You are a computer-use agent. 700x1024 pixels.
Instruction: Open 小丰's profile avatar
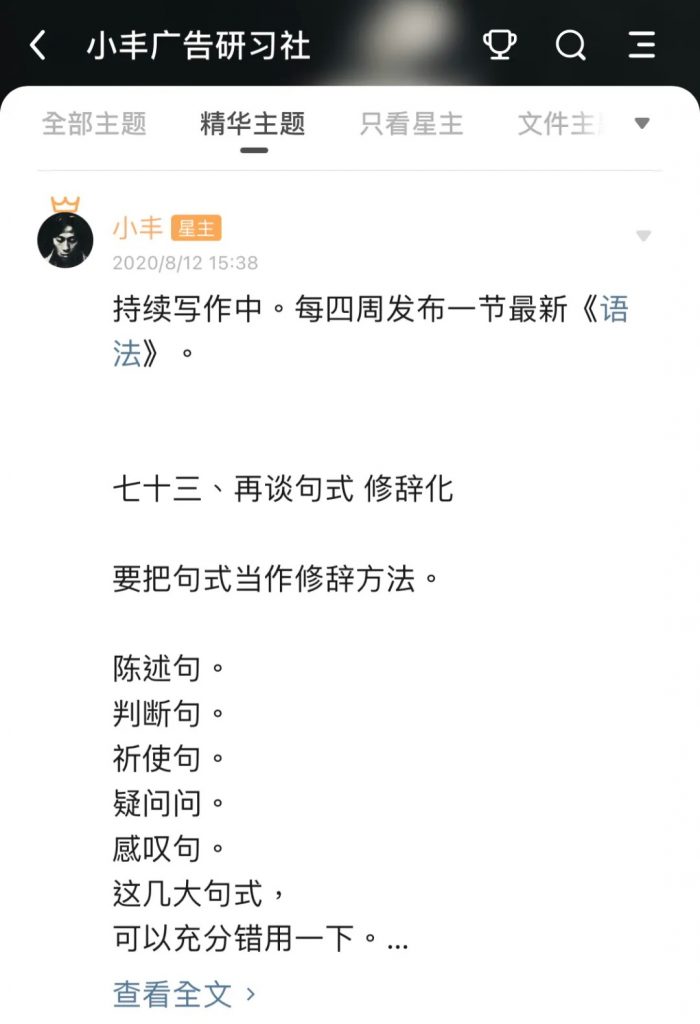pyautogui.click(x=65, y=239)
